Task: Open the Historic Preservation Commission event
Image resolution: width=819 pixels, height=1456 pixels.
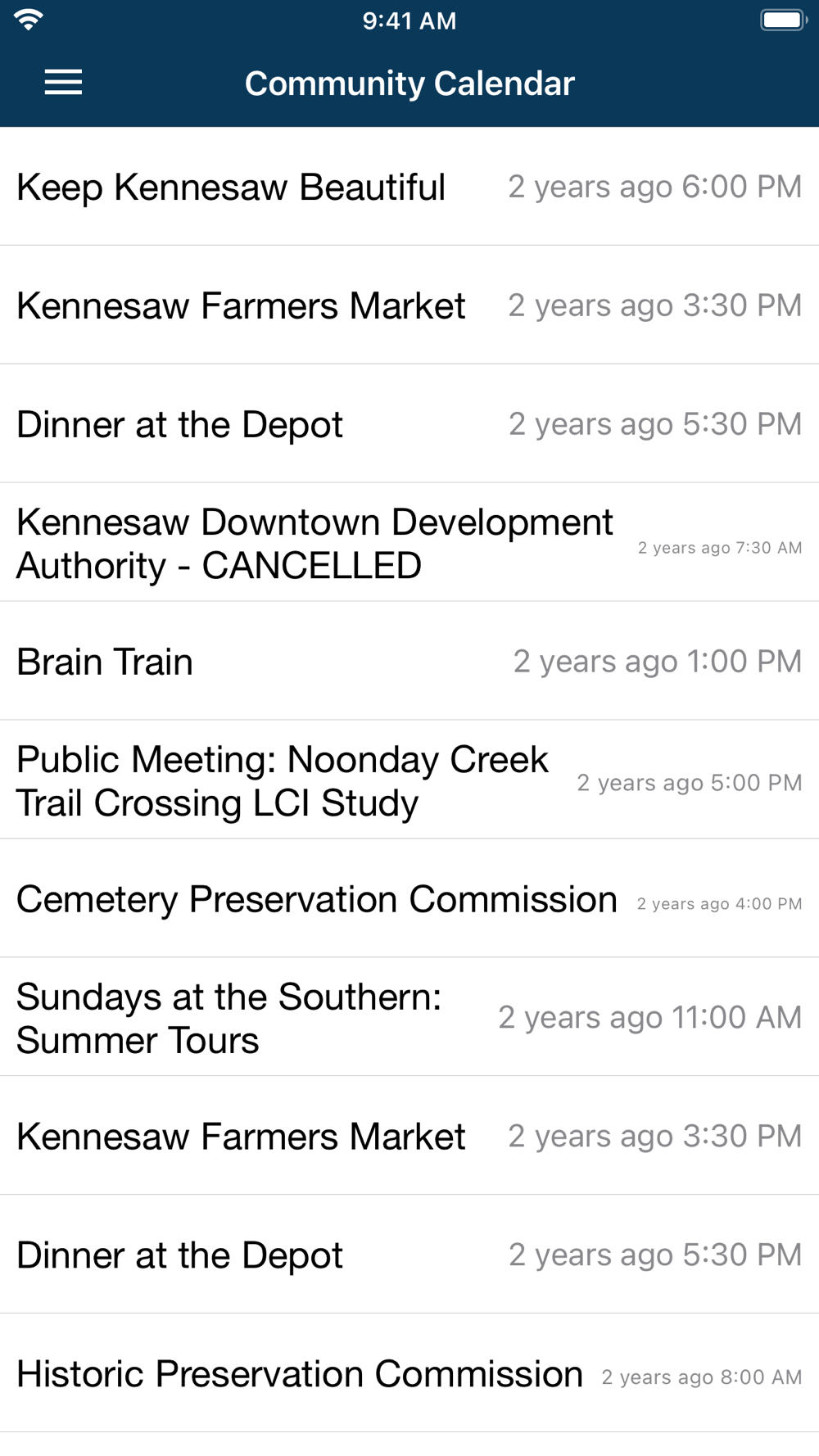Action: (x=300, y=1374)
